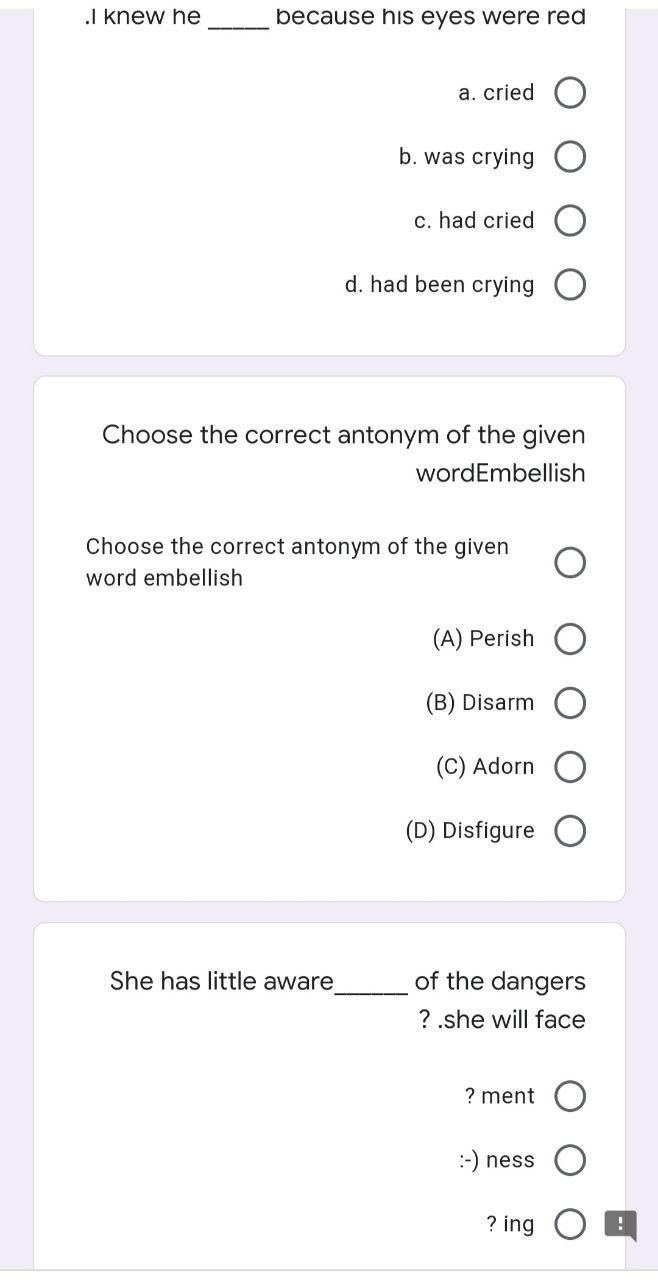Select "Choose the correct antonym" radio option

(x=569, y=562)
